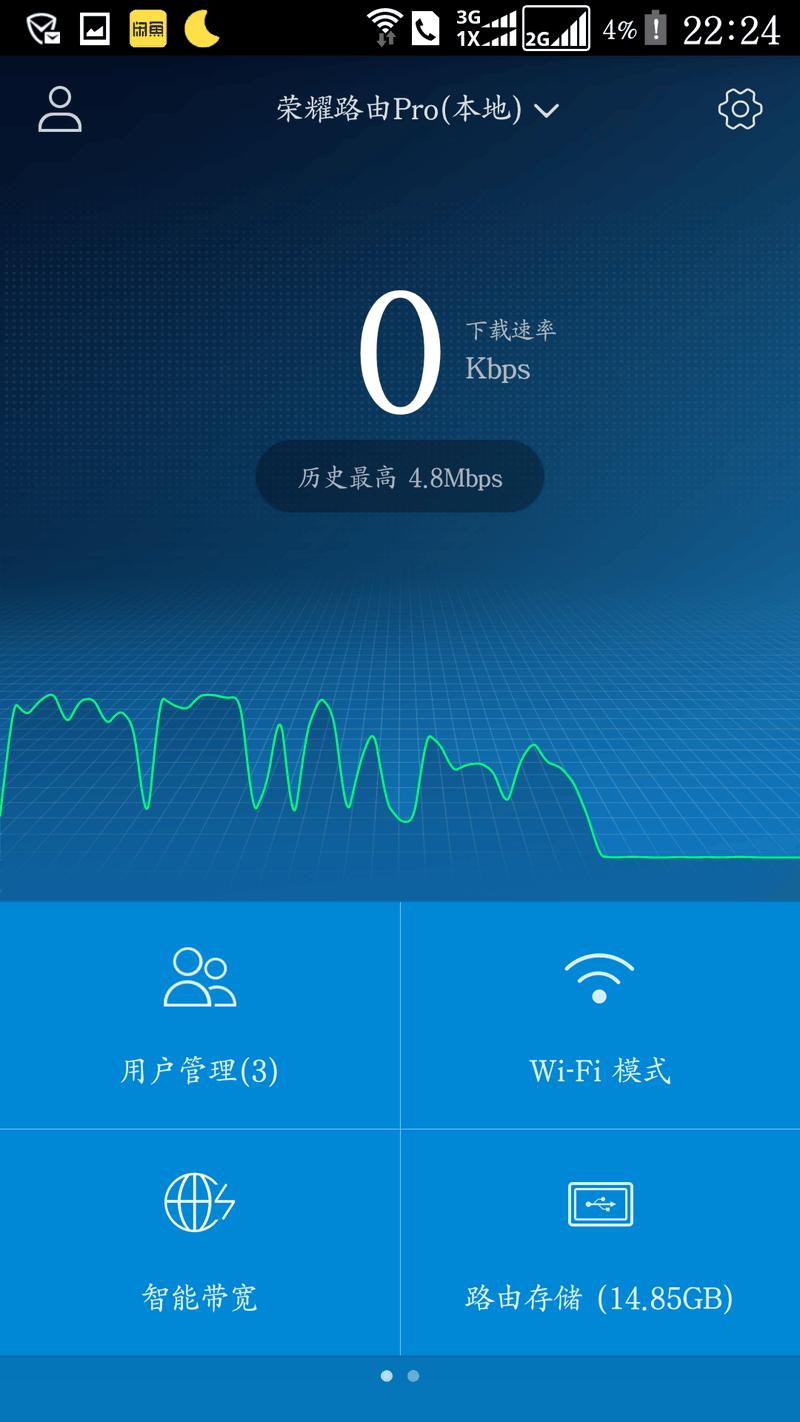Select the Wi-Fi 模式 tile label
Image resolution: width=800 pixels, height=1422 pixels.
click(x=600, y=1069)
